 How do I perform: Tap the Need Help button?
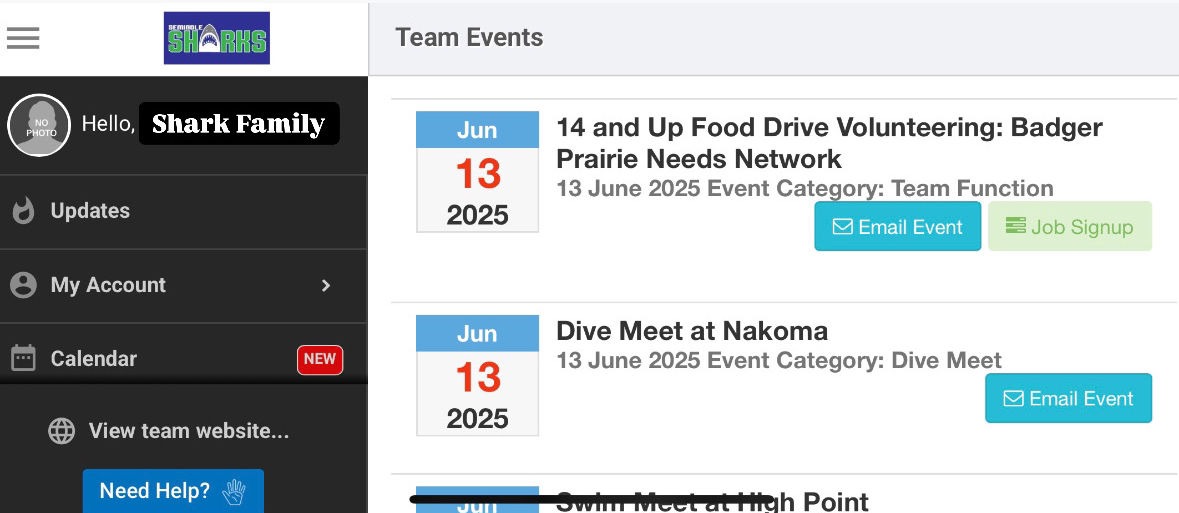[173, 491]
